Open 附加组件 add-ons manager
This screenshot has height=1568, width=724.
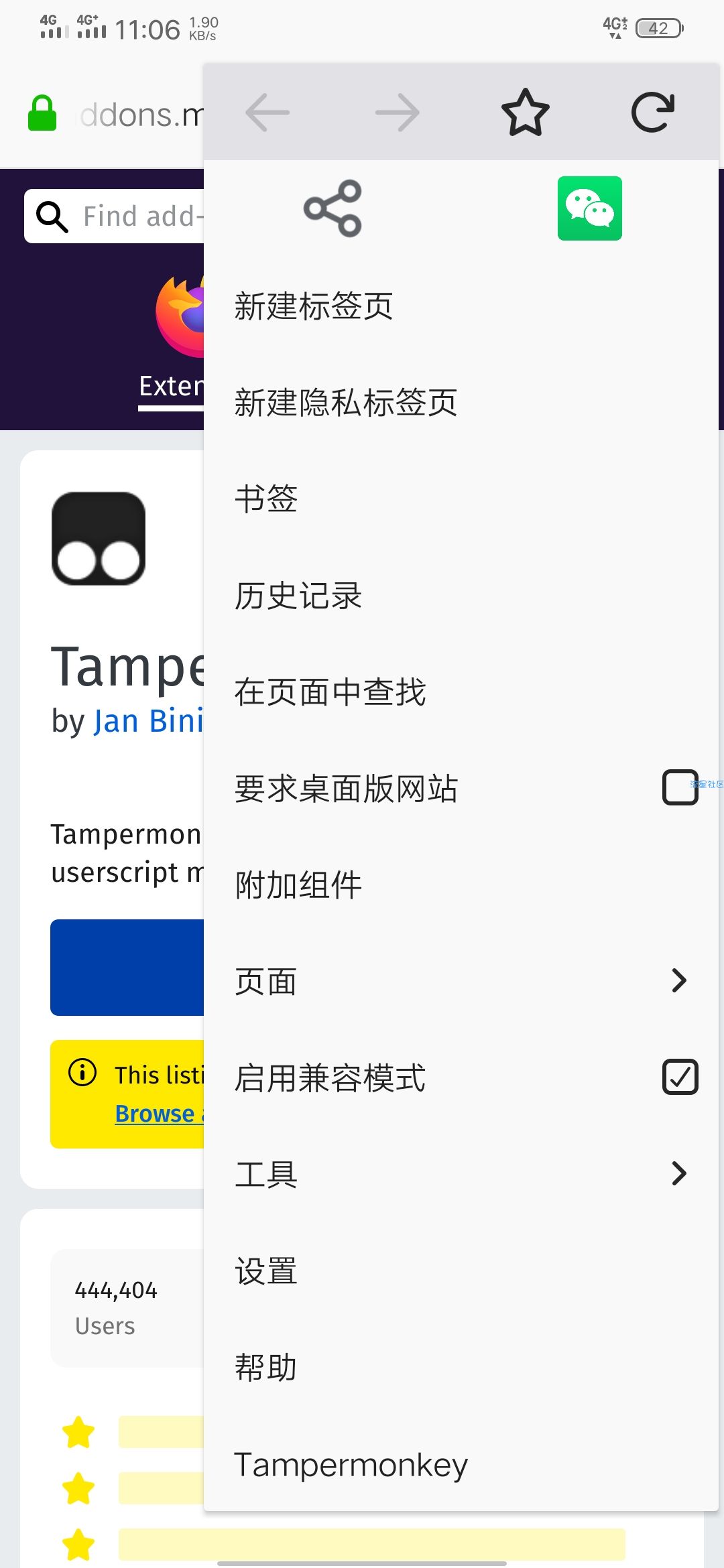tap(298, 885)
